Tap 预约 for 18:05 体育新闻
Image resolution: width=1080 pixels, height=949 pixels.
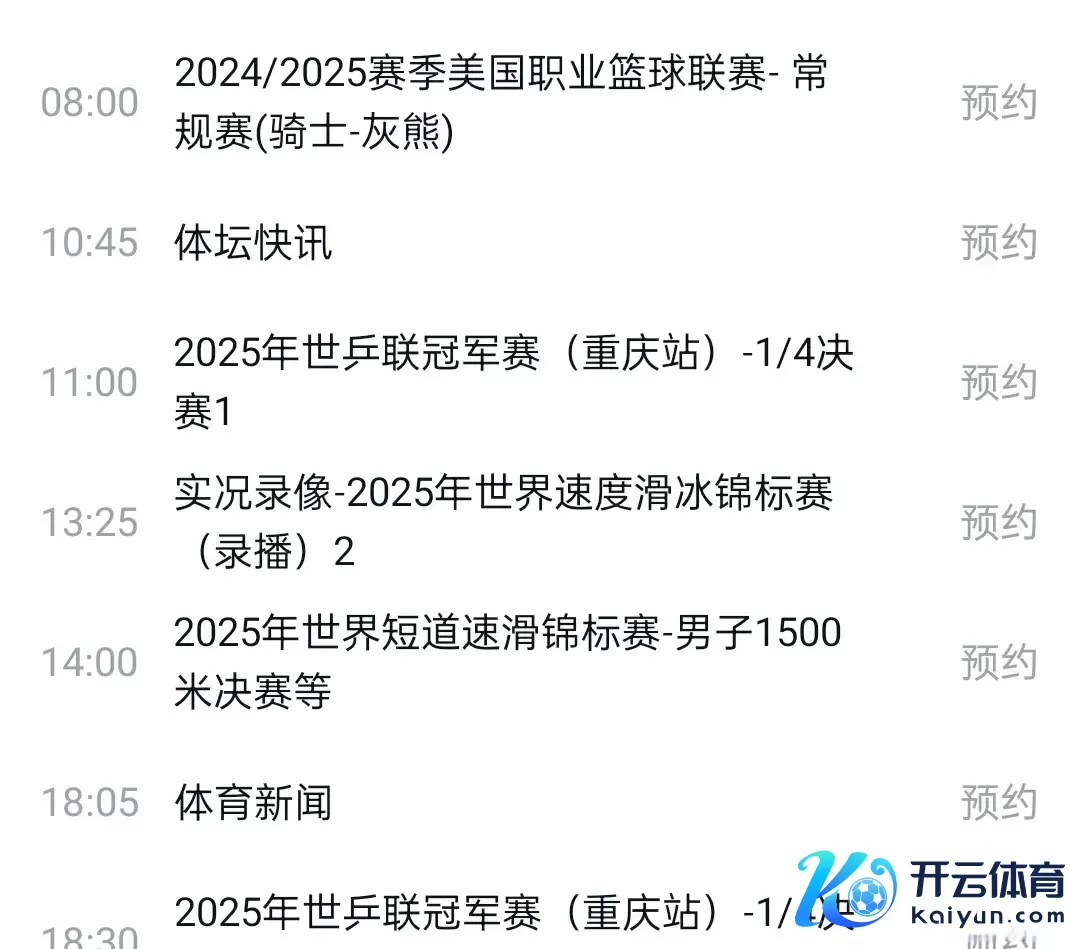[x=999, y=802]
